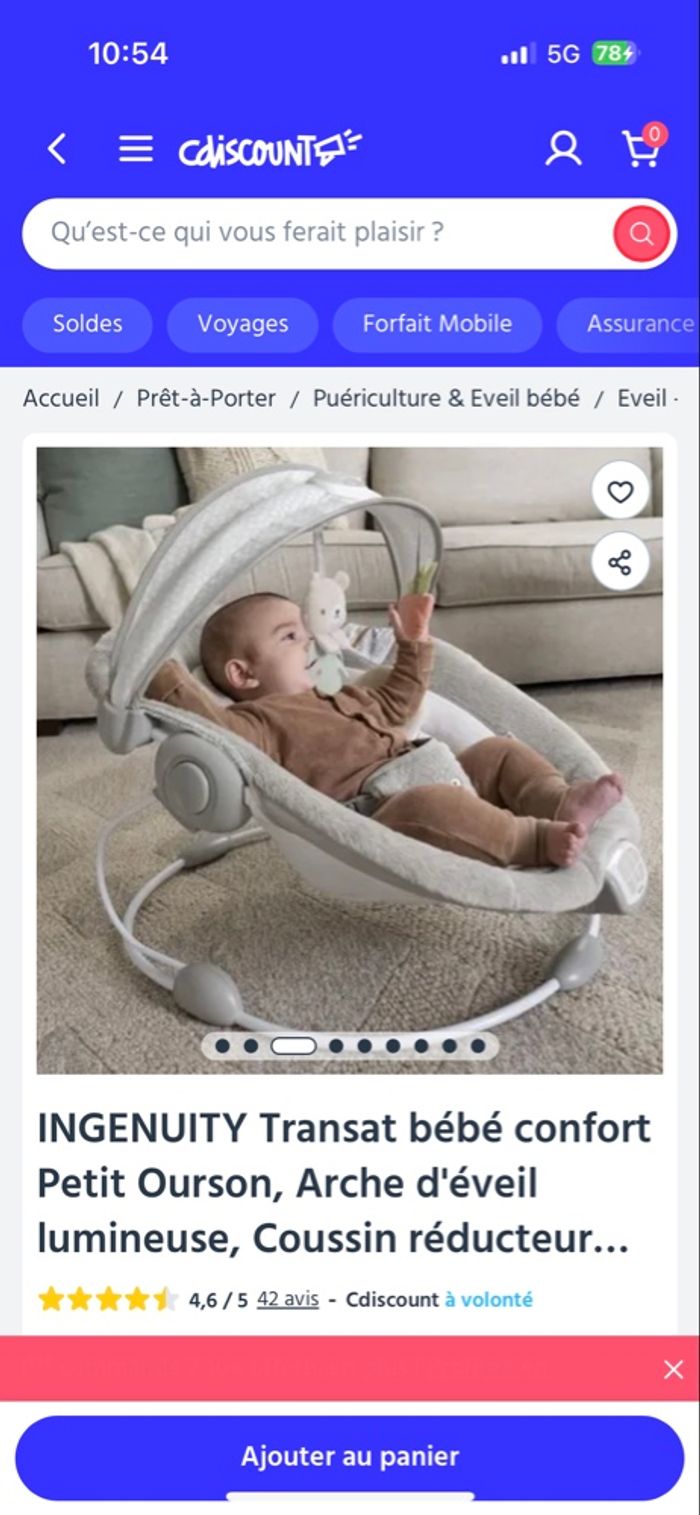700x1515 pixels.
Task: Select the Soldes chip
Action: pos(88,324)
